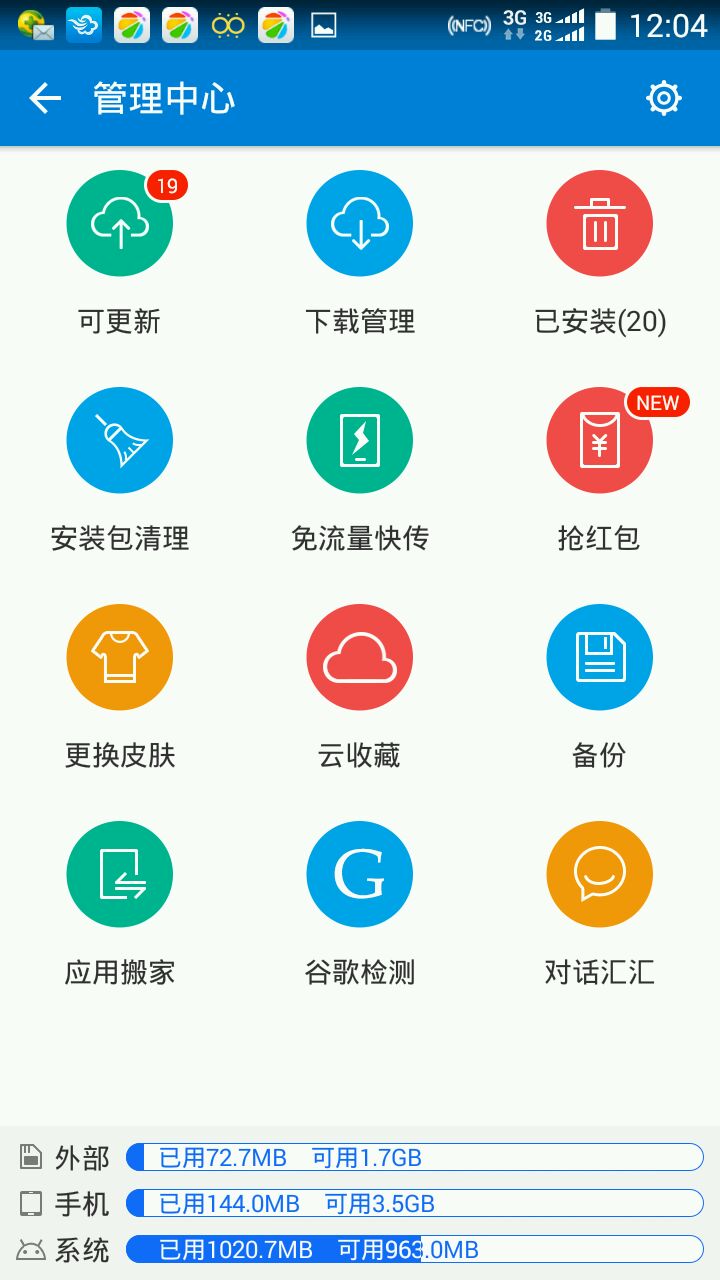Open 下载管理 download manager
The height and width of the screenshot is (1280, 720).
click(360, 223)
